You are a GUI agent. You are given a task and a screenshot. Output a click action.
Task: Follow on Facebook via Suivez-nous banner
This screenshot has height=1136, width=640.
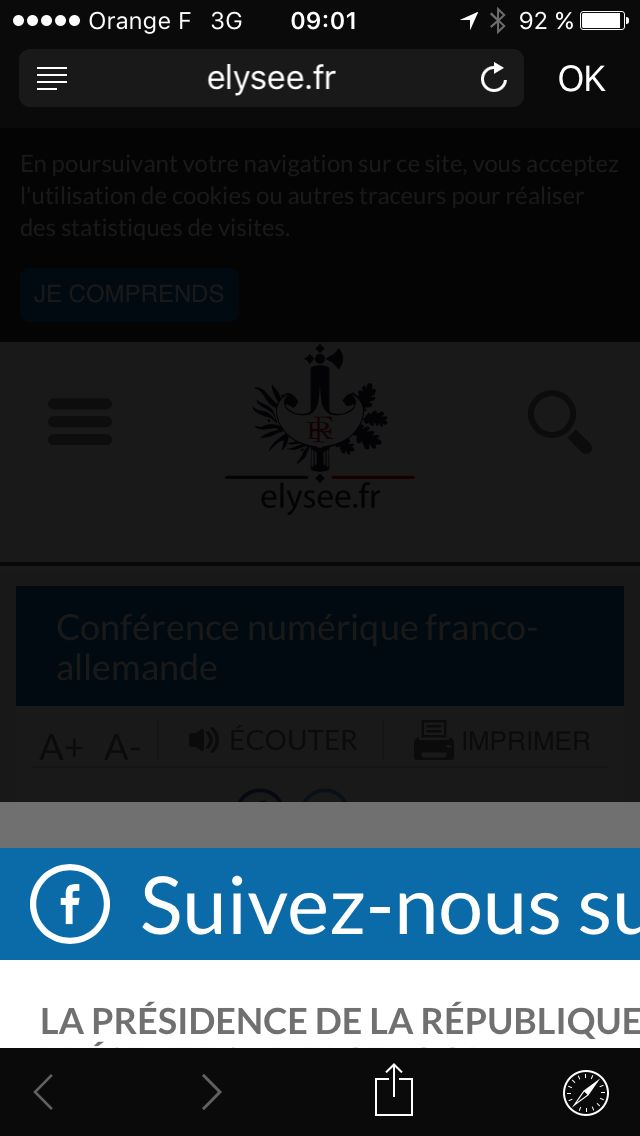click(x=320, y=903)
